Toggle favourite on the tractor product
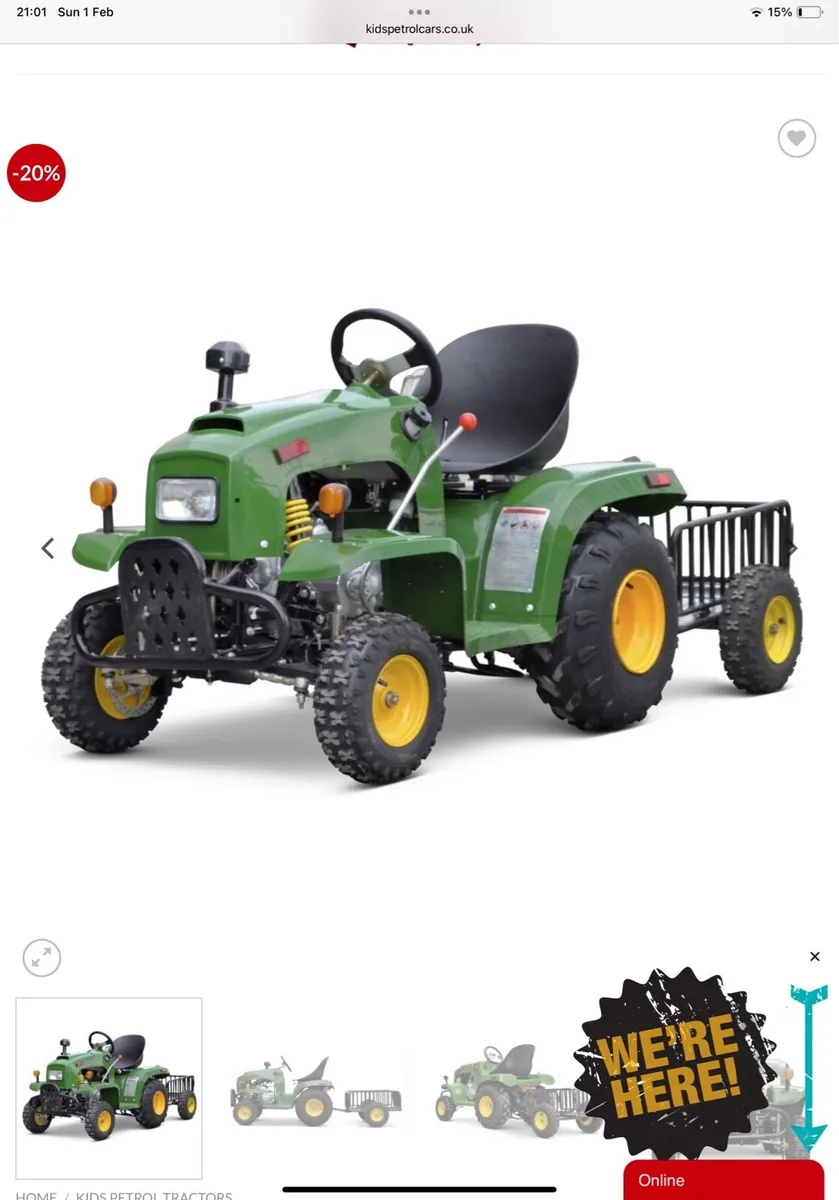The width and height of the screenshot is (839, 1200). (796, 138)
